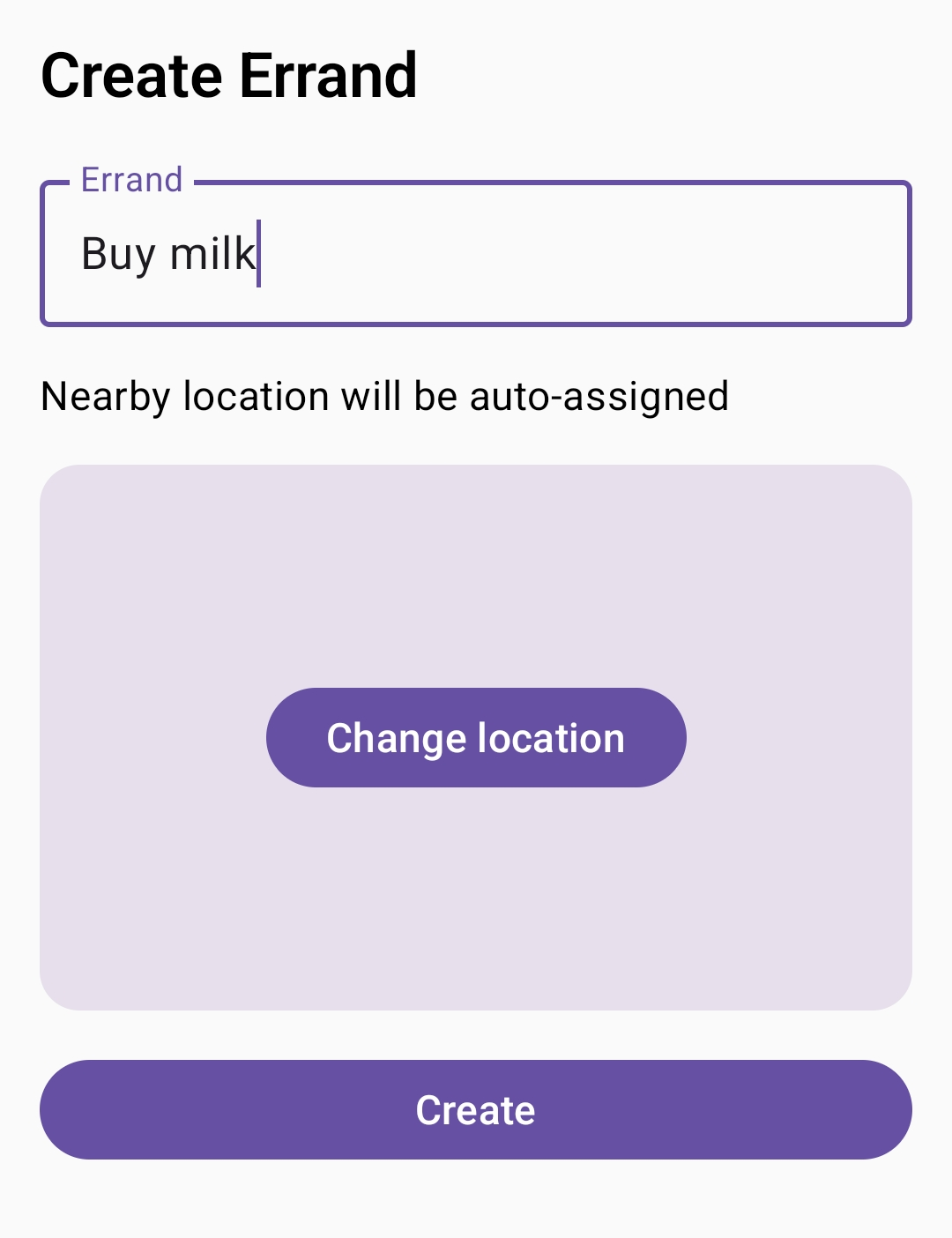Click the Create Errand heading

click(x=229, y=75)
